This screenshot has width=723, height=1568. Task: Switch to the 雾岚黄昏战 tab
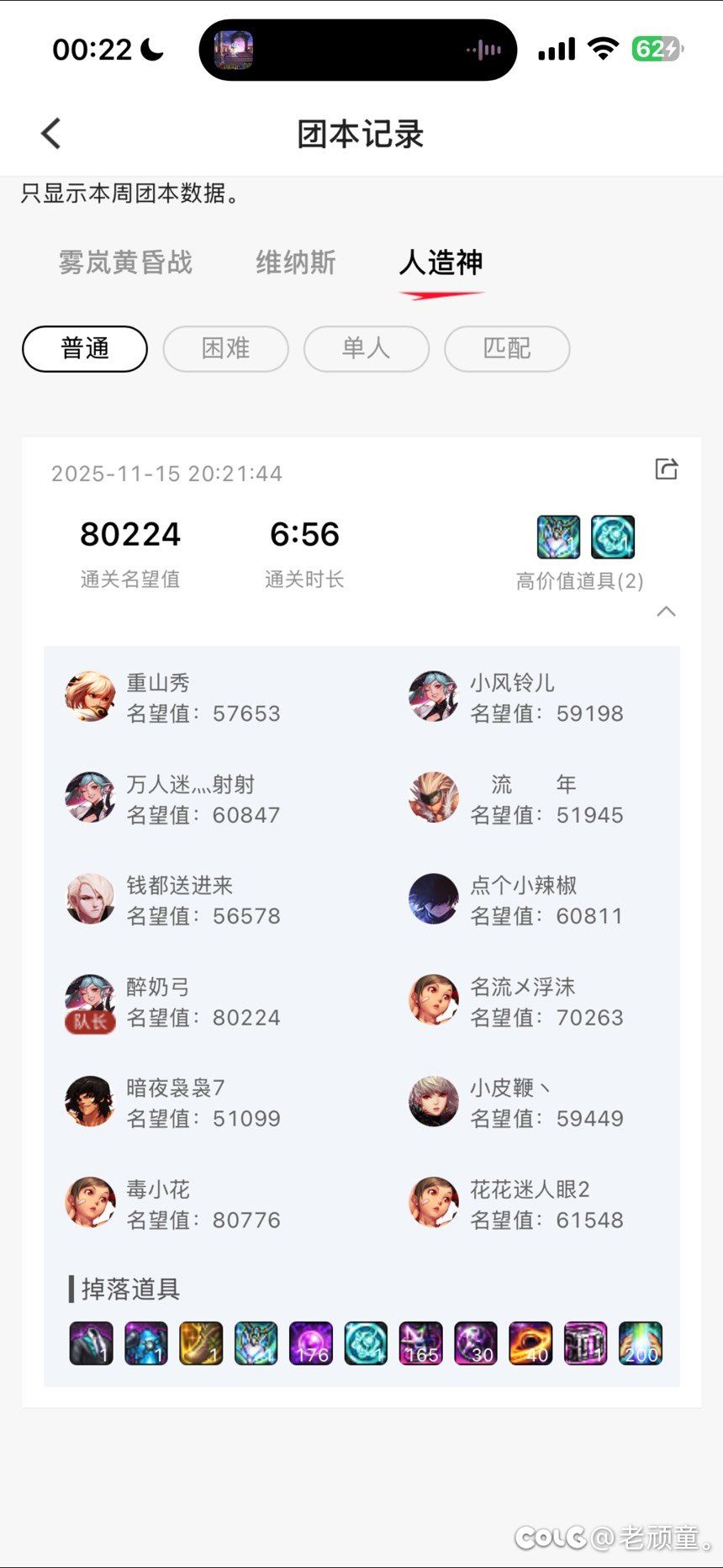tap(124, 263)
